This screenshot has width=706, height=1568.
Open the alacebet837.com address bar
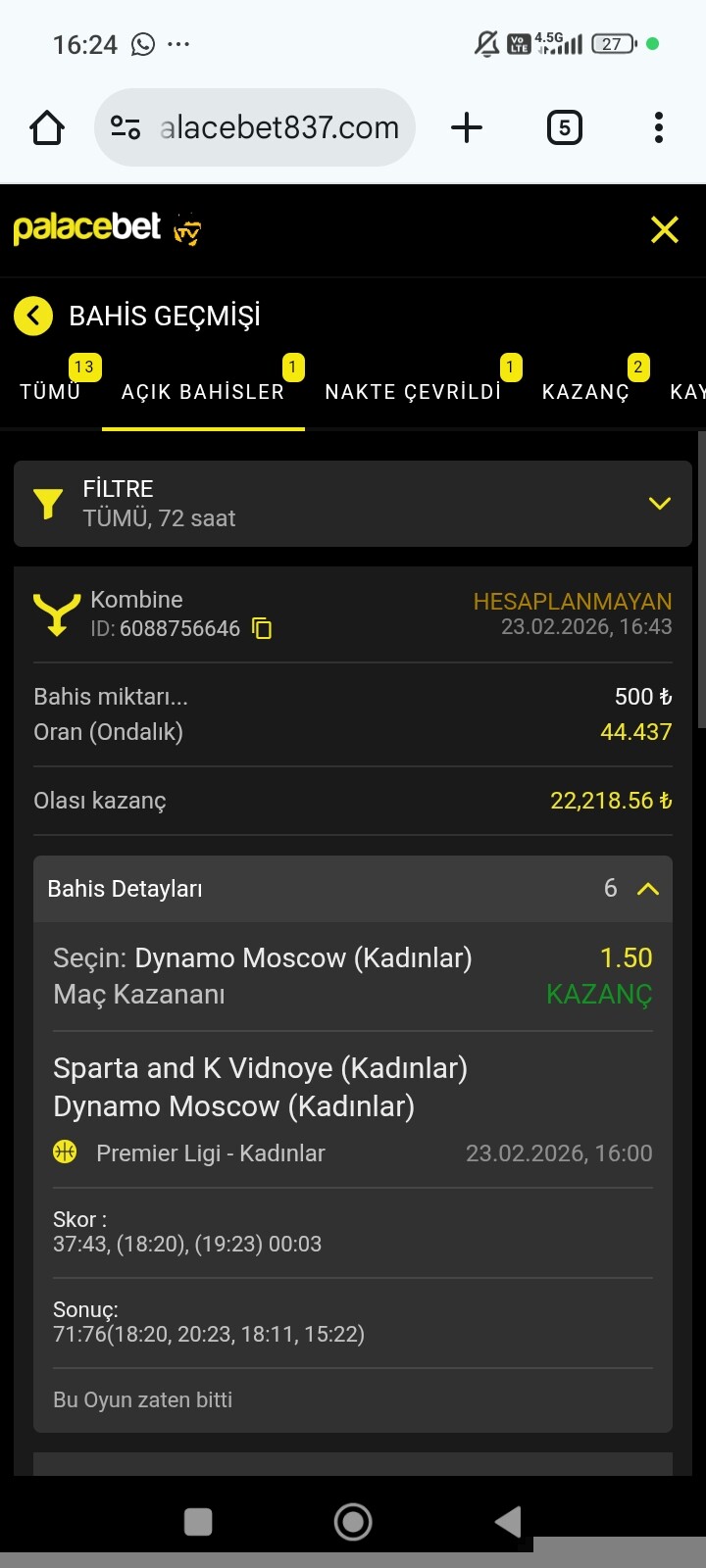(255, 127)
